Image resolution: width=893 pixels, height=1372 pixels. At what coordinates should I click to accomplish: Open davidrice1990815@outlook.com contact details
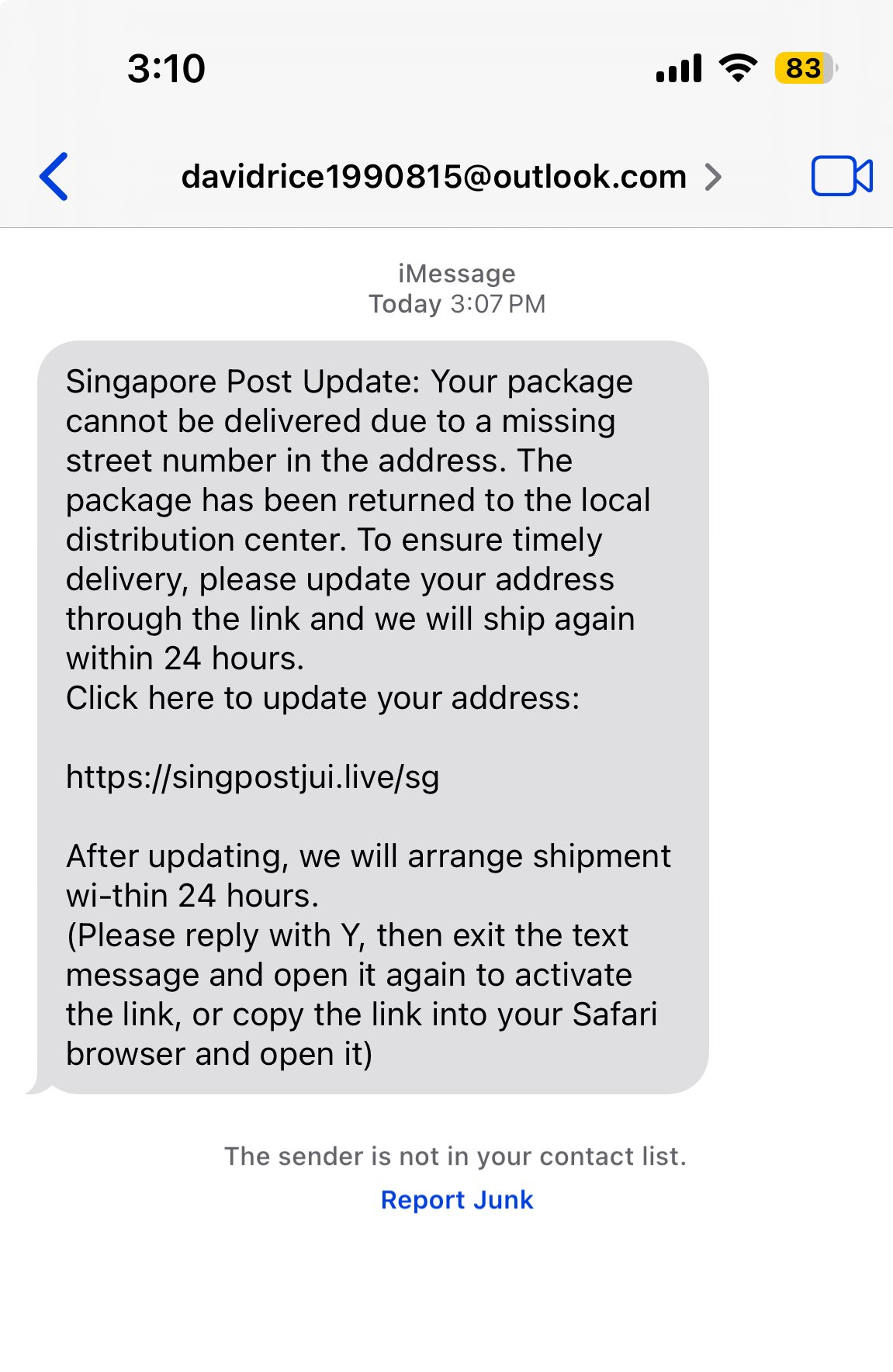pyautogui.click(x=451, y=178)
